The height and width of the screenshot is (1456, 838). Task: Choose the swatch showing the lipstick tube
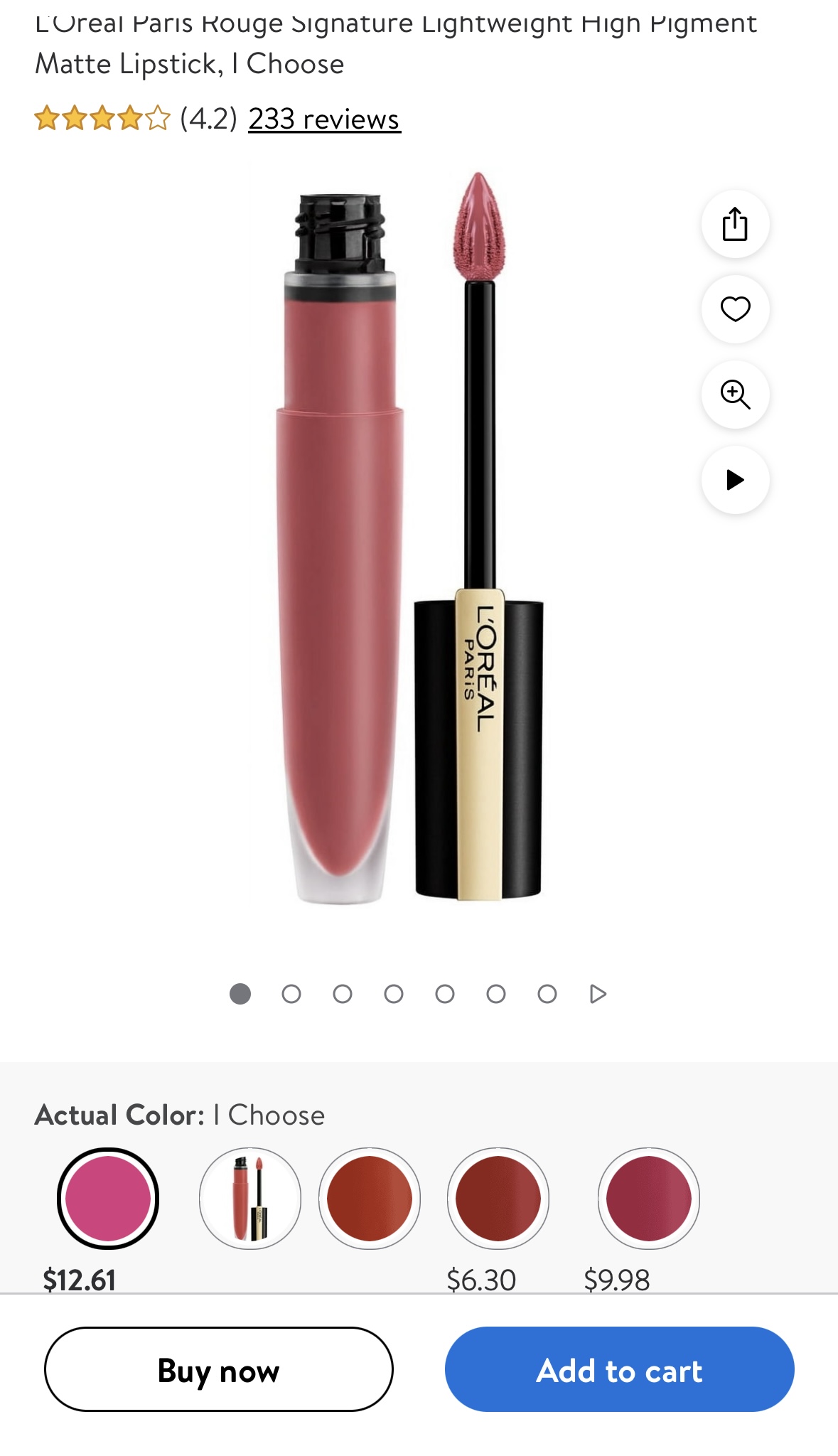point(250,1199)
